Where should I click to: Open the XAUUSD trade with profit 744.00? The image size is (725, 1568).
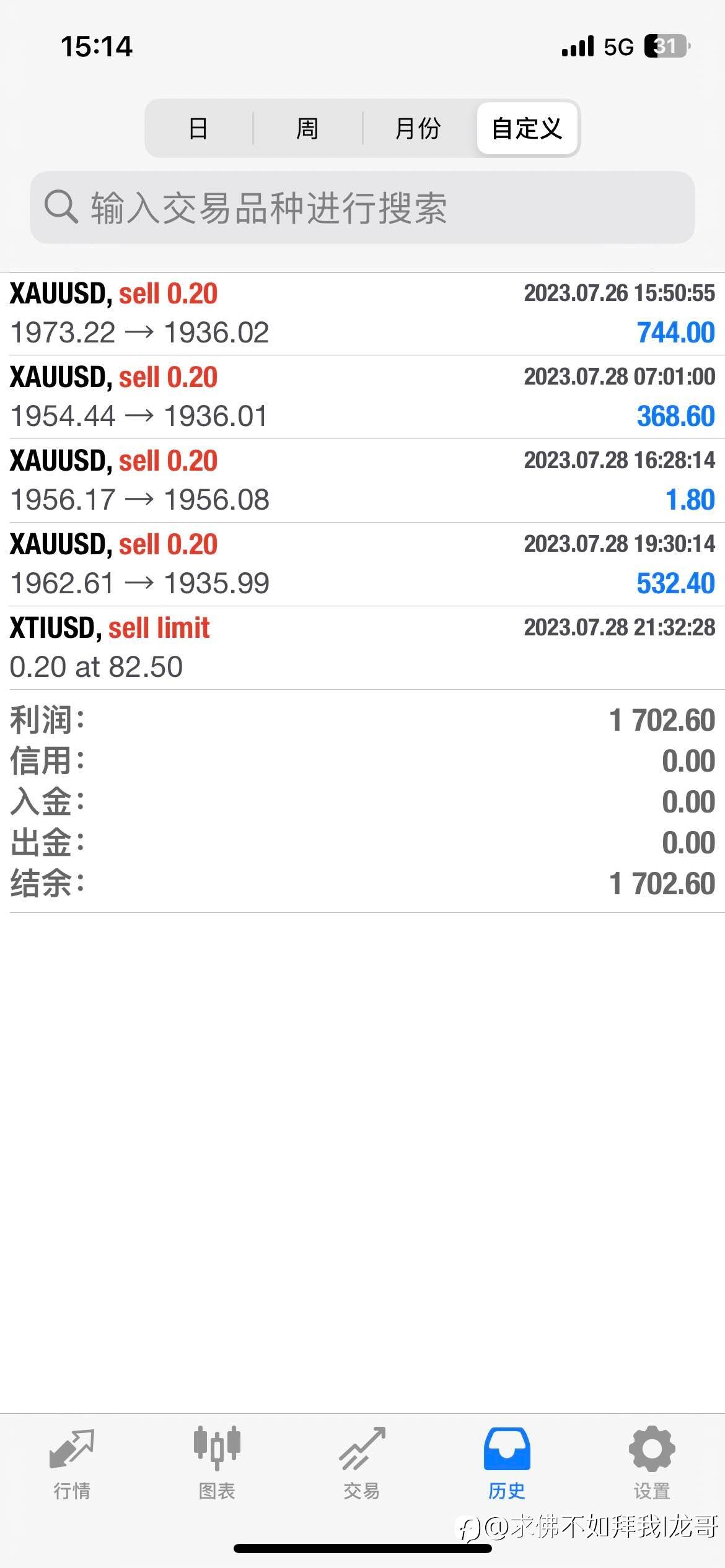362,314
